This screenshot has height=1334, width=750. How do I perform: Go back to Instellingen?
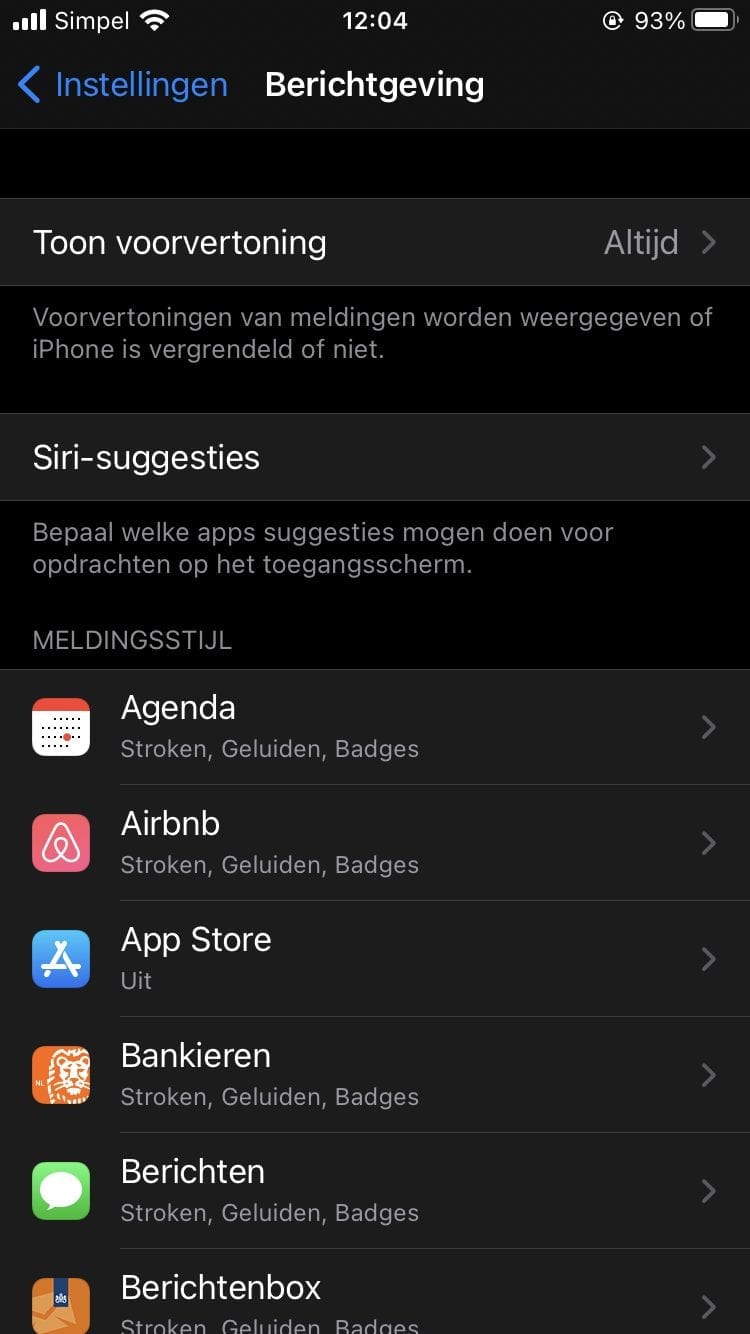pyautogui.click(x=122, y=85)
